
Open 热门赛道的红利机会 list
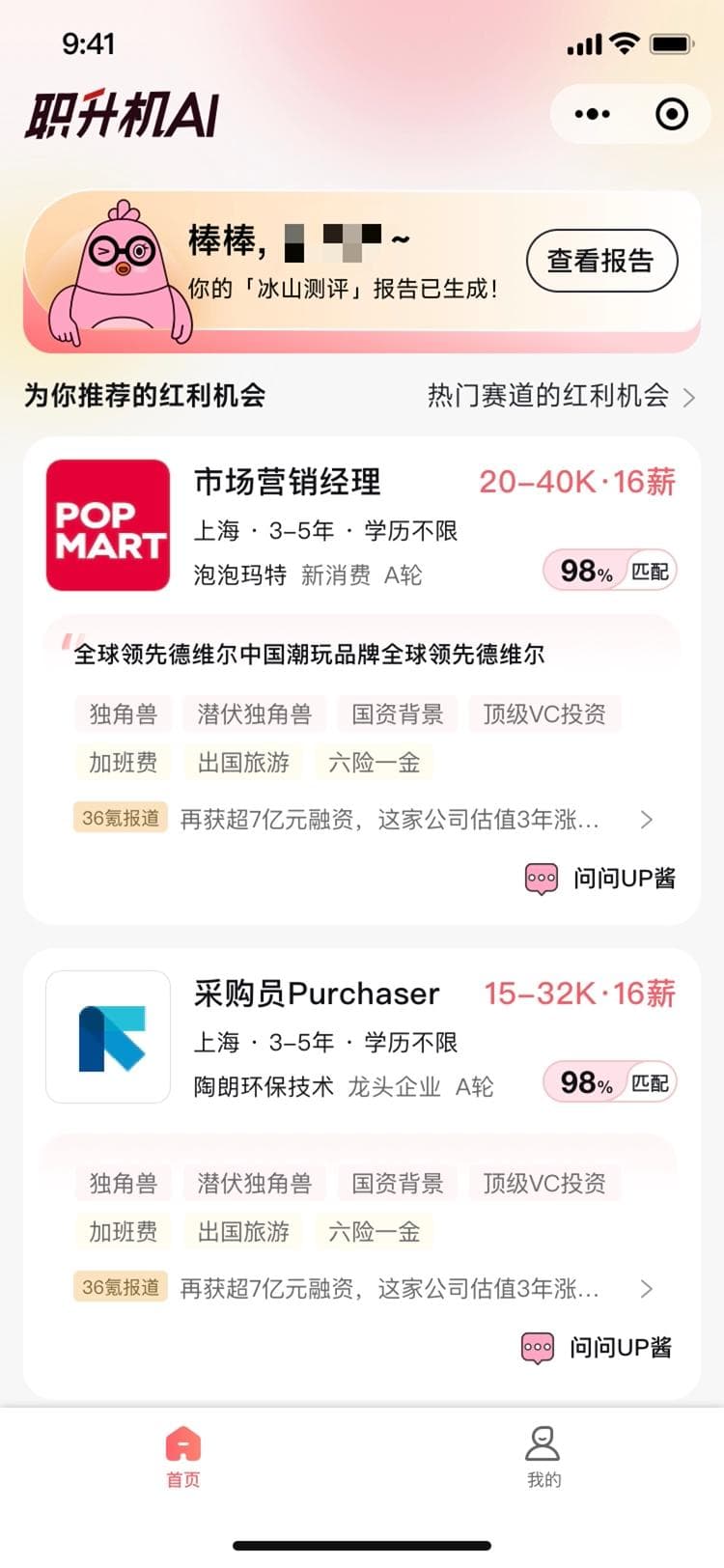pos(561,396)
